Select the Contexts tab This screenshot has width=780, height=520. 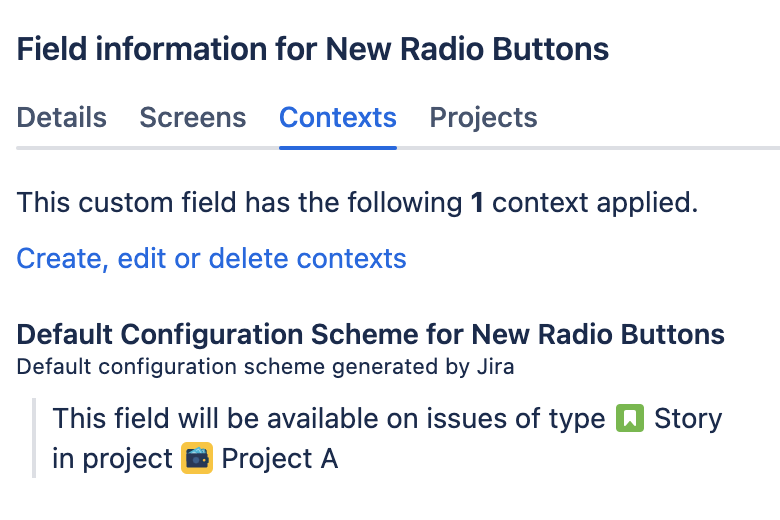coord(338,118)
